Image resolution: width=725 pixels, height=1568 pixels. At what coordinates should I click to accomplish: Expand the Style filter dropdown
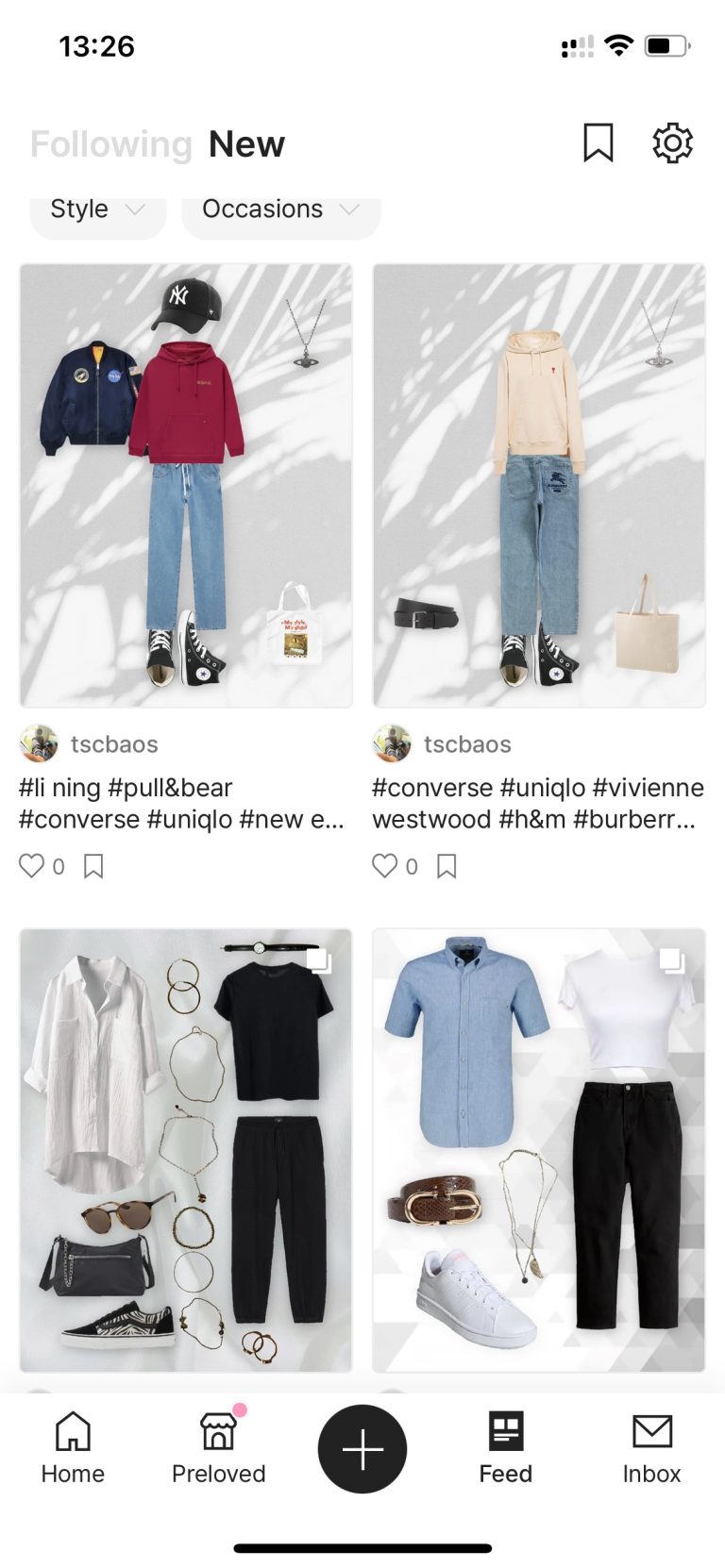point(97,209)
